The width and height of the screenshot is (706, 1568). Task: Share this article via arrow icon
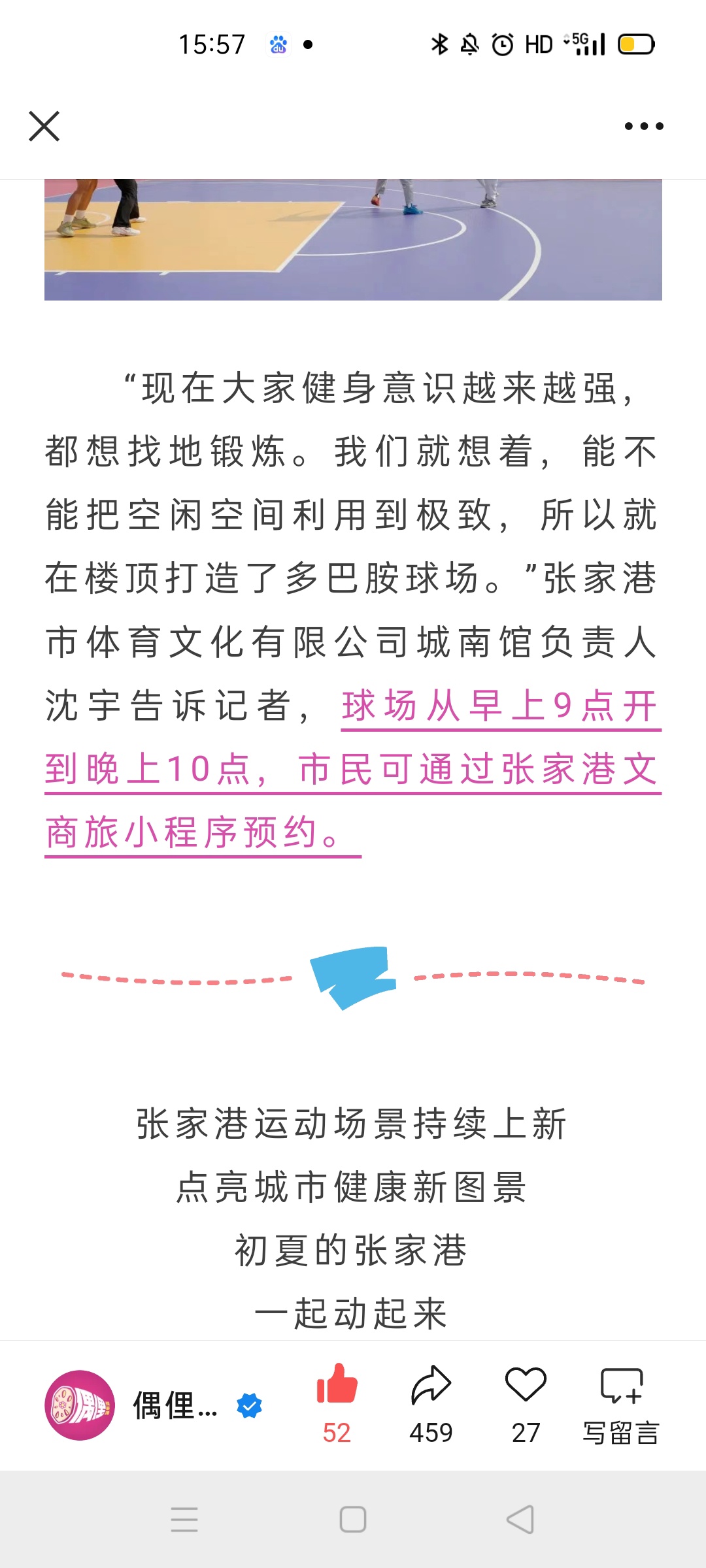coord(431,1385)
